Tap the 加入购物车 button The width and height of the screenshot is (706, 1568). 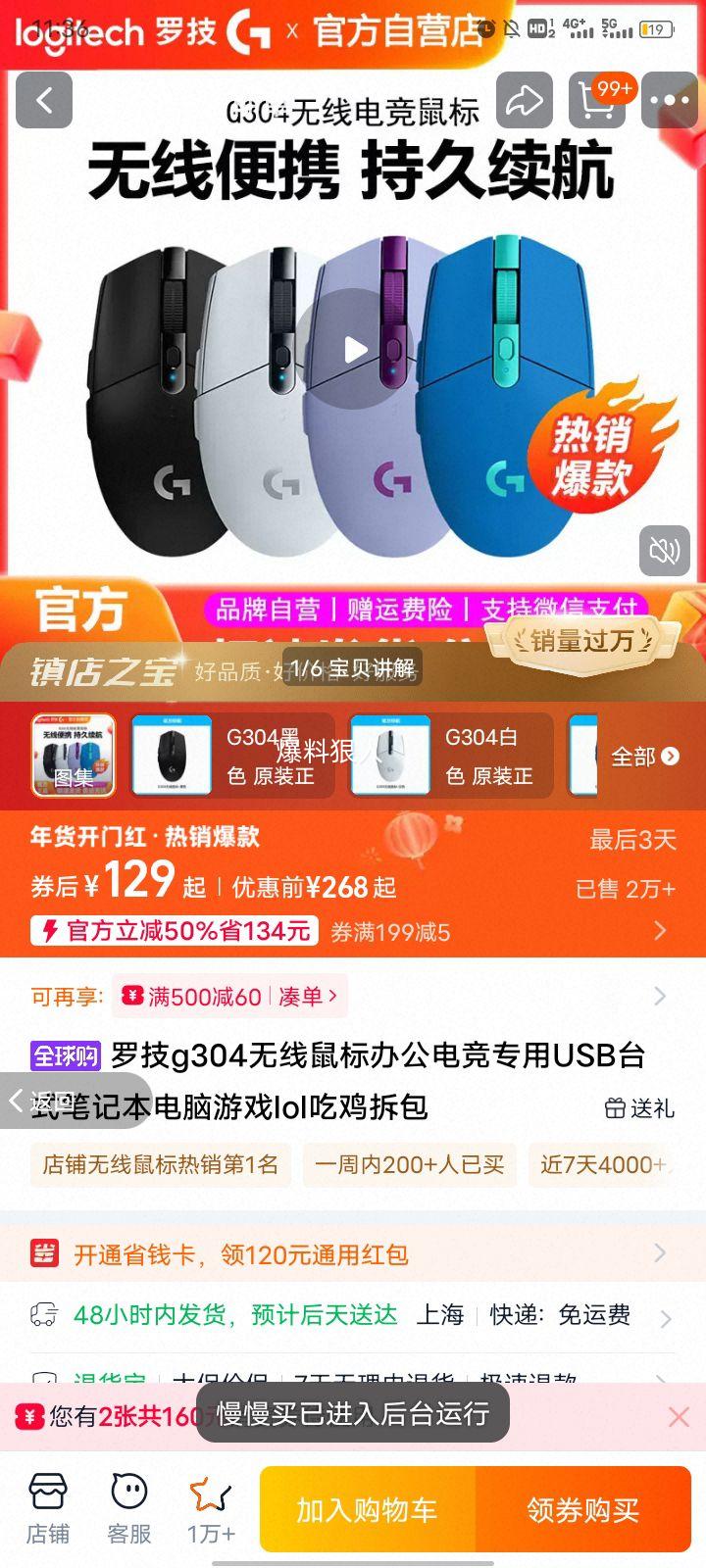368,1509
